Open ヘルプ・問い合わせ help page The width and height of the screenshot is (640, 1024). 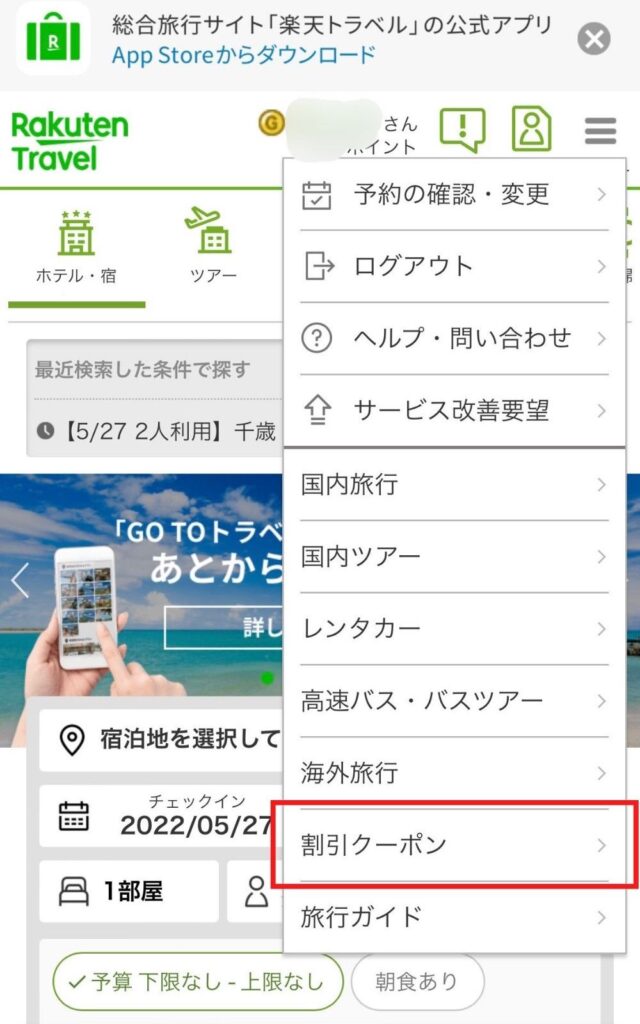pos(454,339)
